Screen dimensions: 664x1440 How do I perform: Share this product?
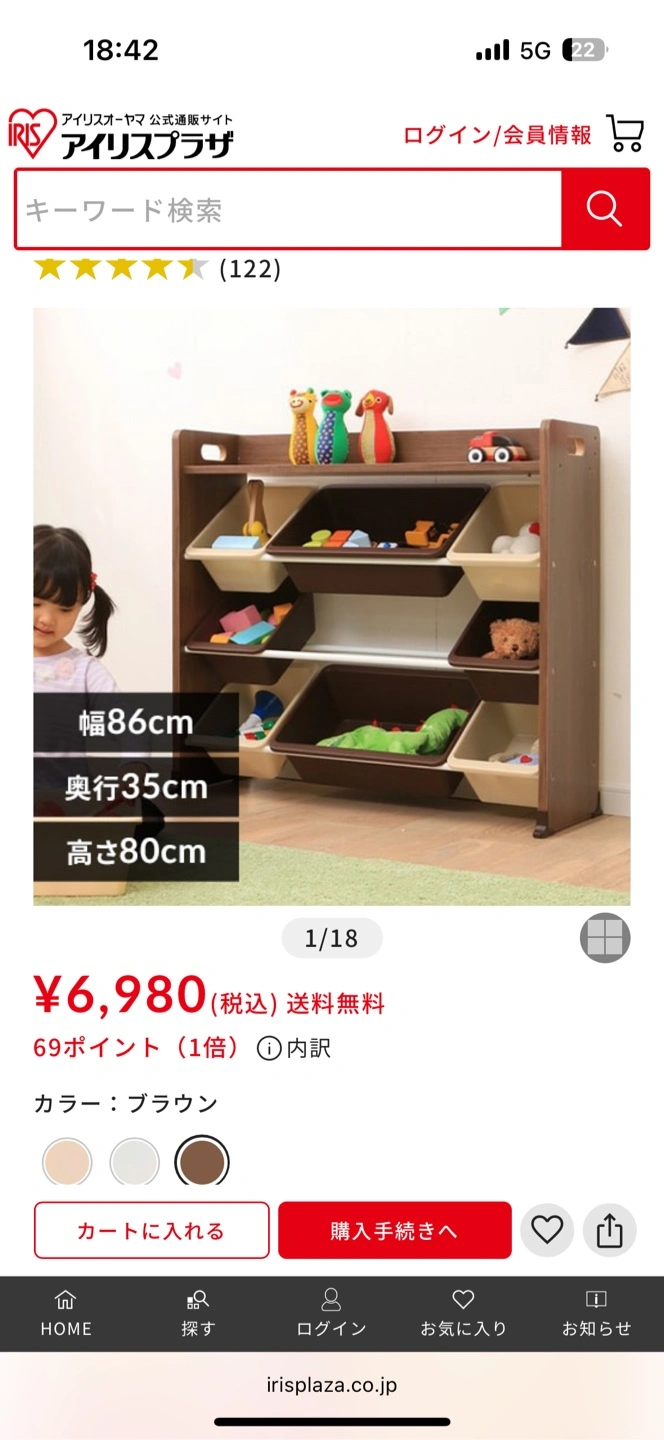(x=610, y=1230)
